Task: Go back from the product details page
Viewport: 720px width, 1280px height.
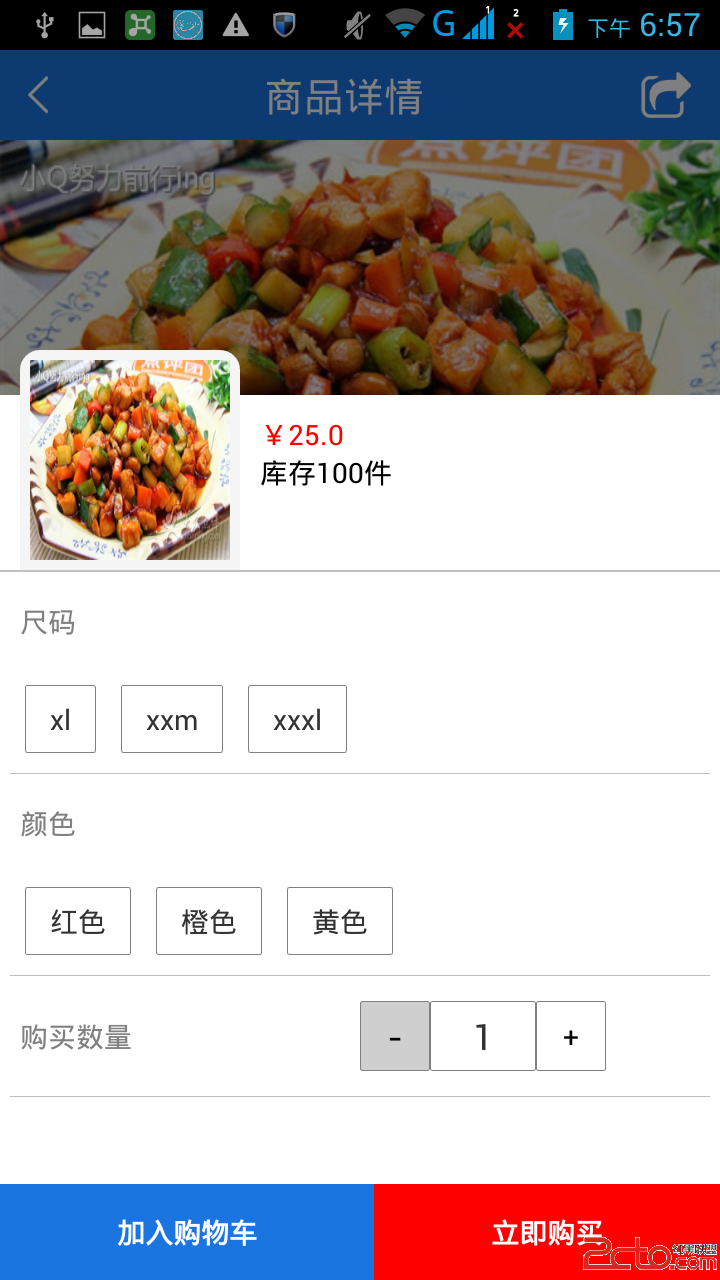Action: [38, 96]
